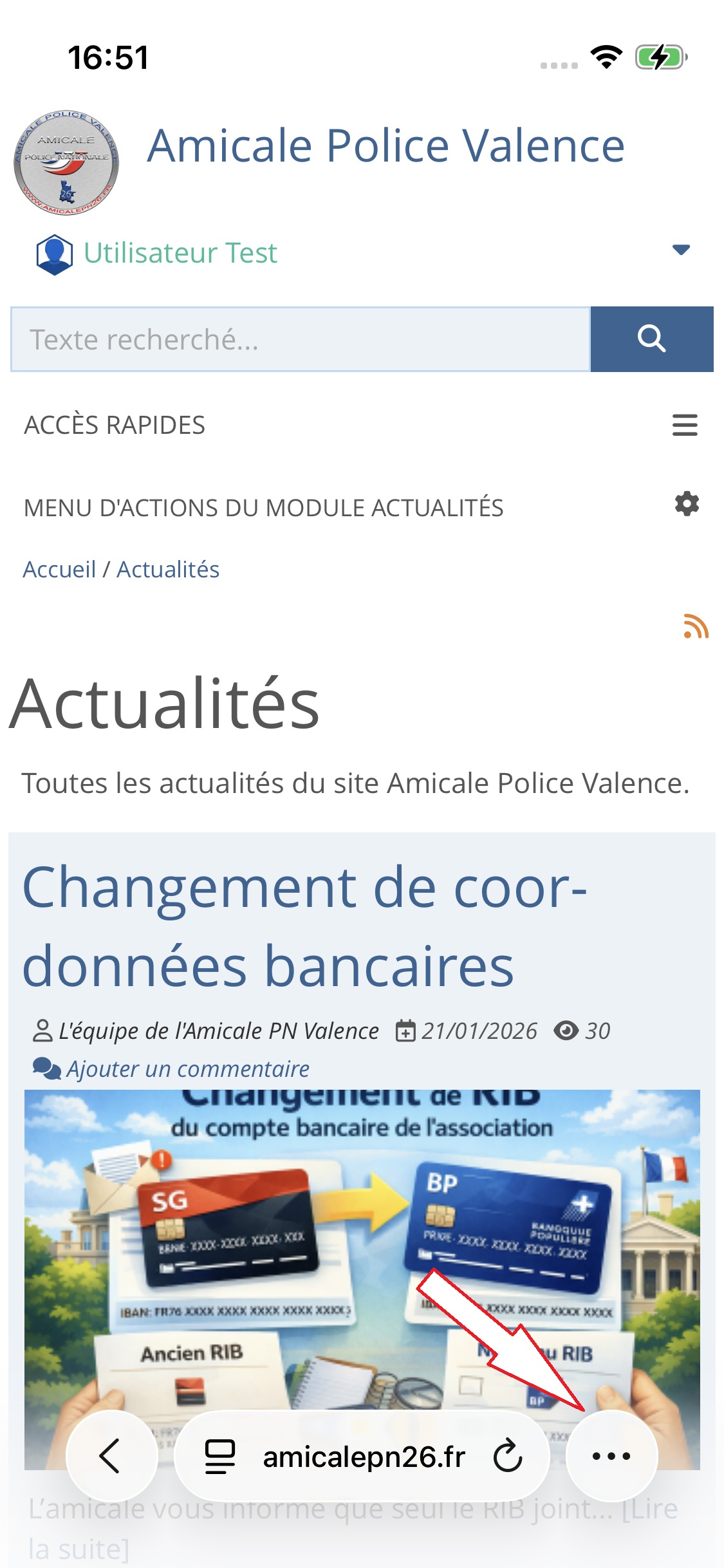Tap the amicalepn26.fr address bar
Image resolution: width=724 pixels, height=1568 pixels.
pyautogui.click(x=364, y=1457)
